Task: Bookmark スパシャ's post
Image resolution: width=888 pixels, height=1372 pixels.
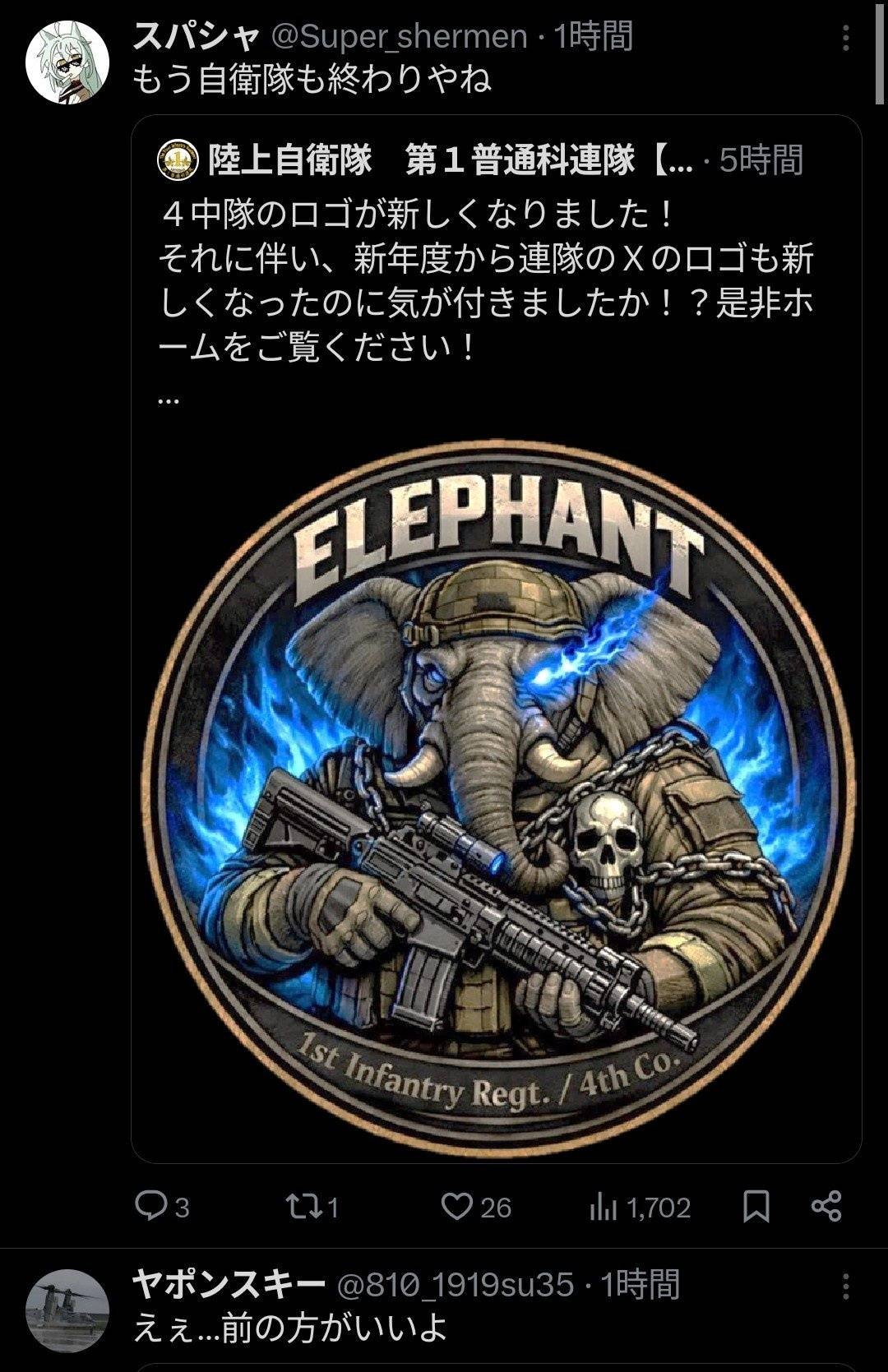Action: [x=756, y=1206]
